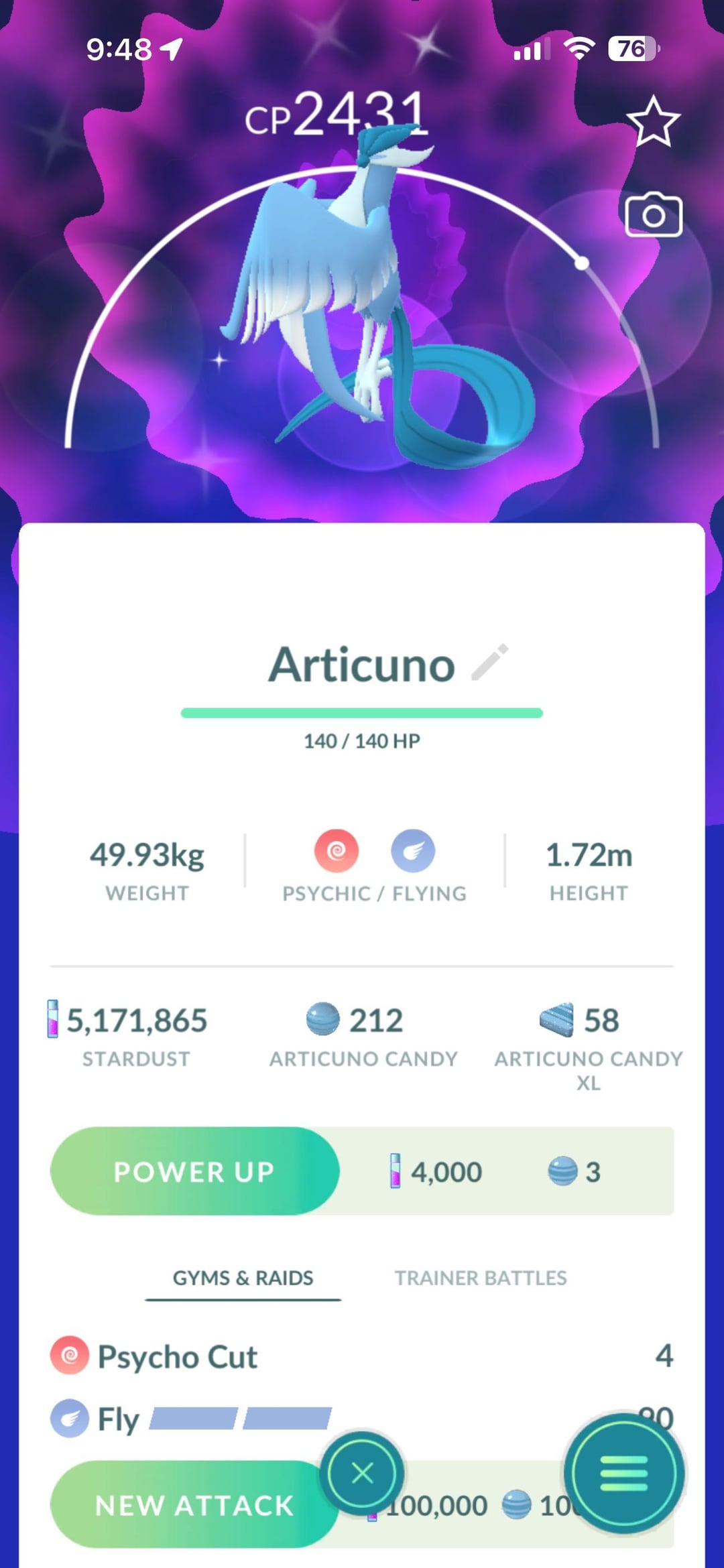Viewport: 724px width, 1568px height.
Task: Switch to the Gyms & Raids tab
Action: [243, 1278]
